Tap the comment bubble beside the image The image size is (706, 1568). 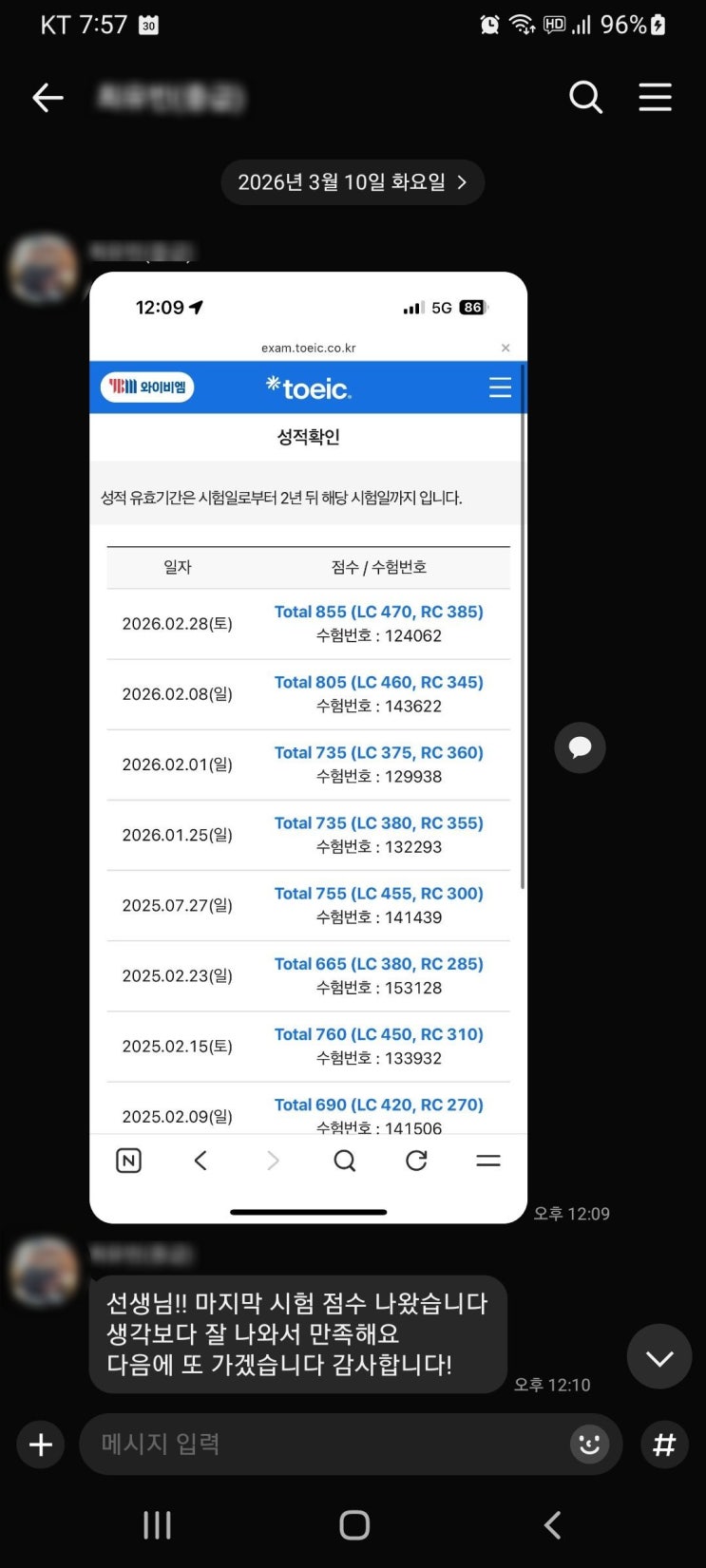(x=580, y=747)
